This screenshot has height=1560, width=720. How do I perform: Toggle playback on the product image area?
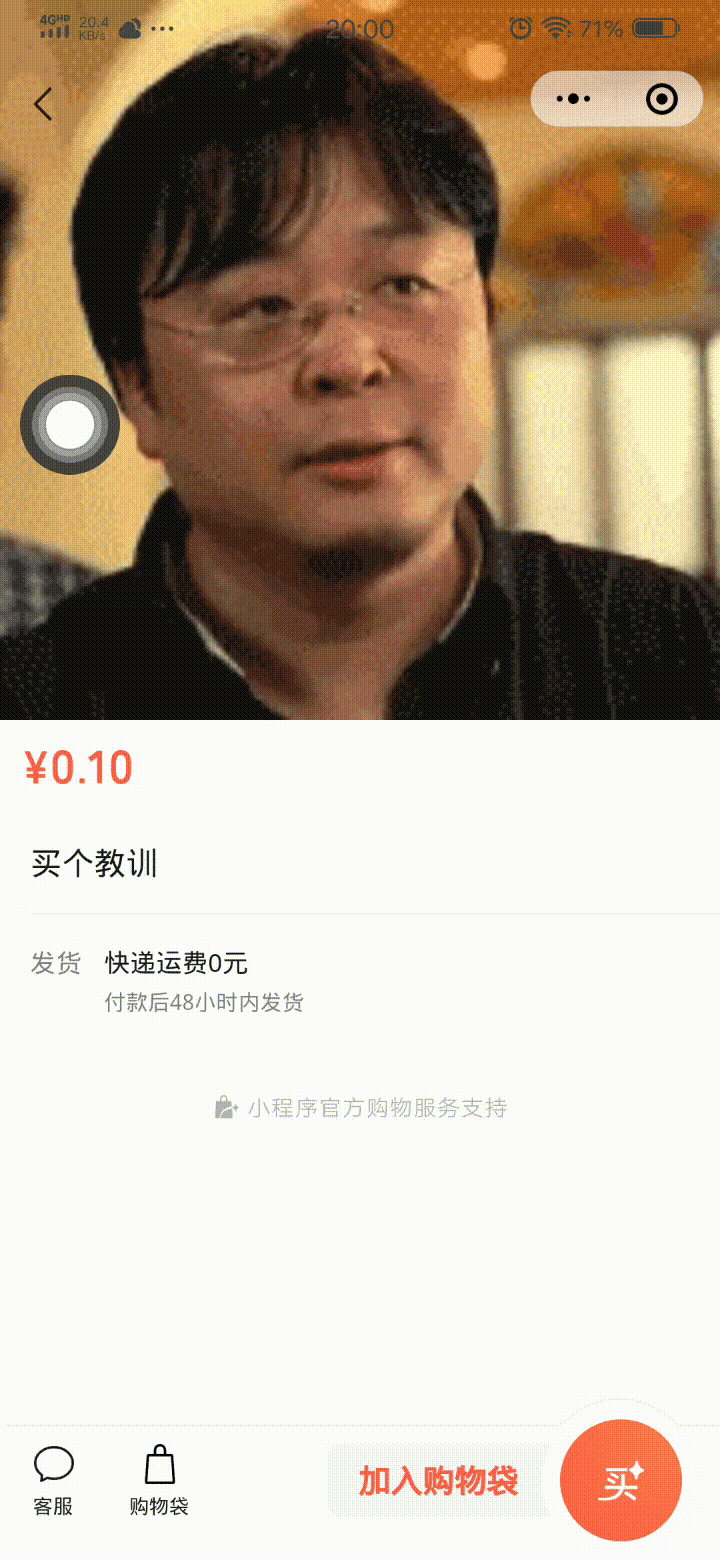pyautogui.click(x=360, y=400)
